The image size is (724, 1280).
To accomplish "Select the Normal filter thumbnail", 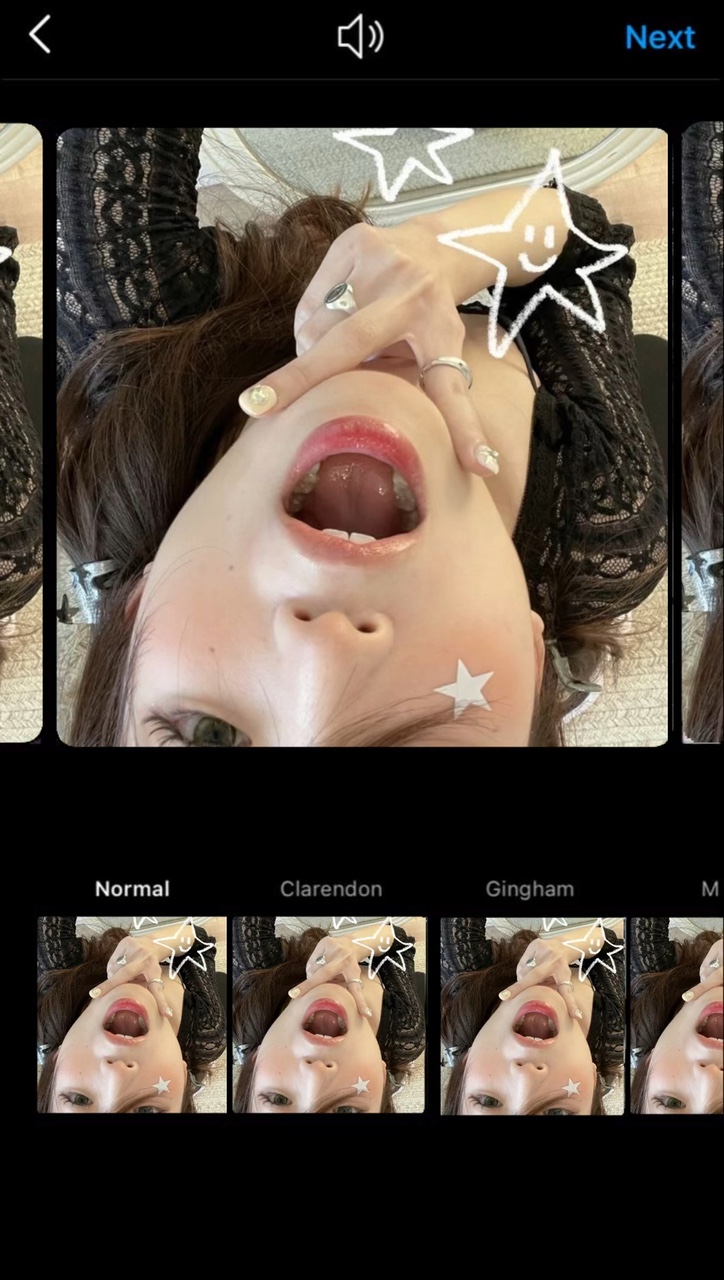I will pos(132,1014).
